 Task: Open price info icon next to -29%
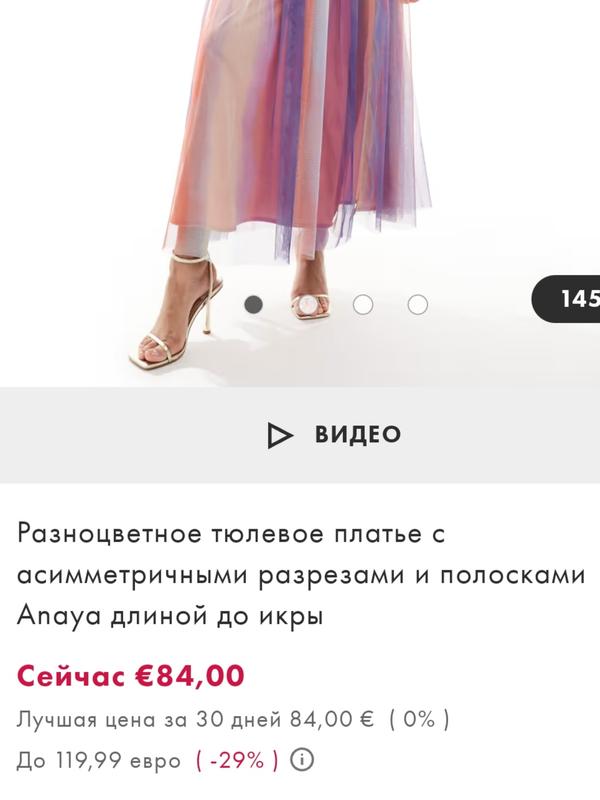300,760
